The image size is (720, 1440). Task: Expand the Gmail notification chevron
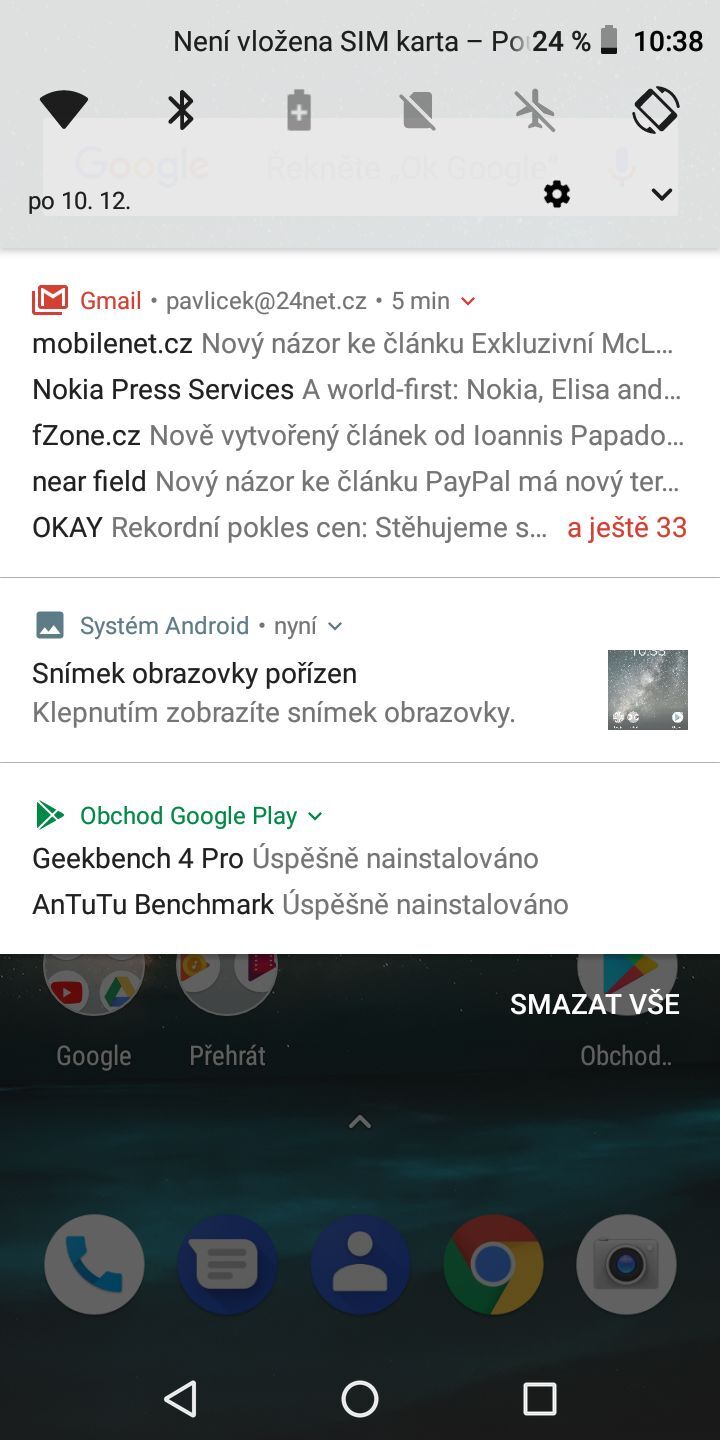[468, 301]
